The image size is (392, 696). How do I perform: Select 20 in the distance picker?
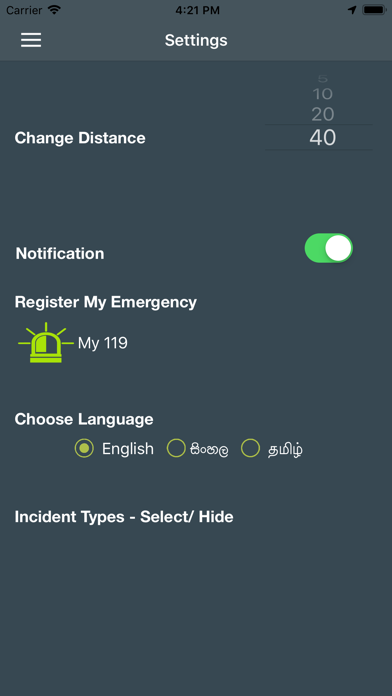point(323,115)
